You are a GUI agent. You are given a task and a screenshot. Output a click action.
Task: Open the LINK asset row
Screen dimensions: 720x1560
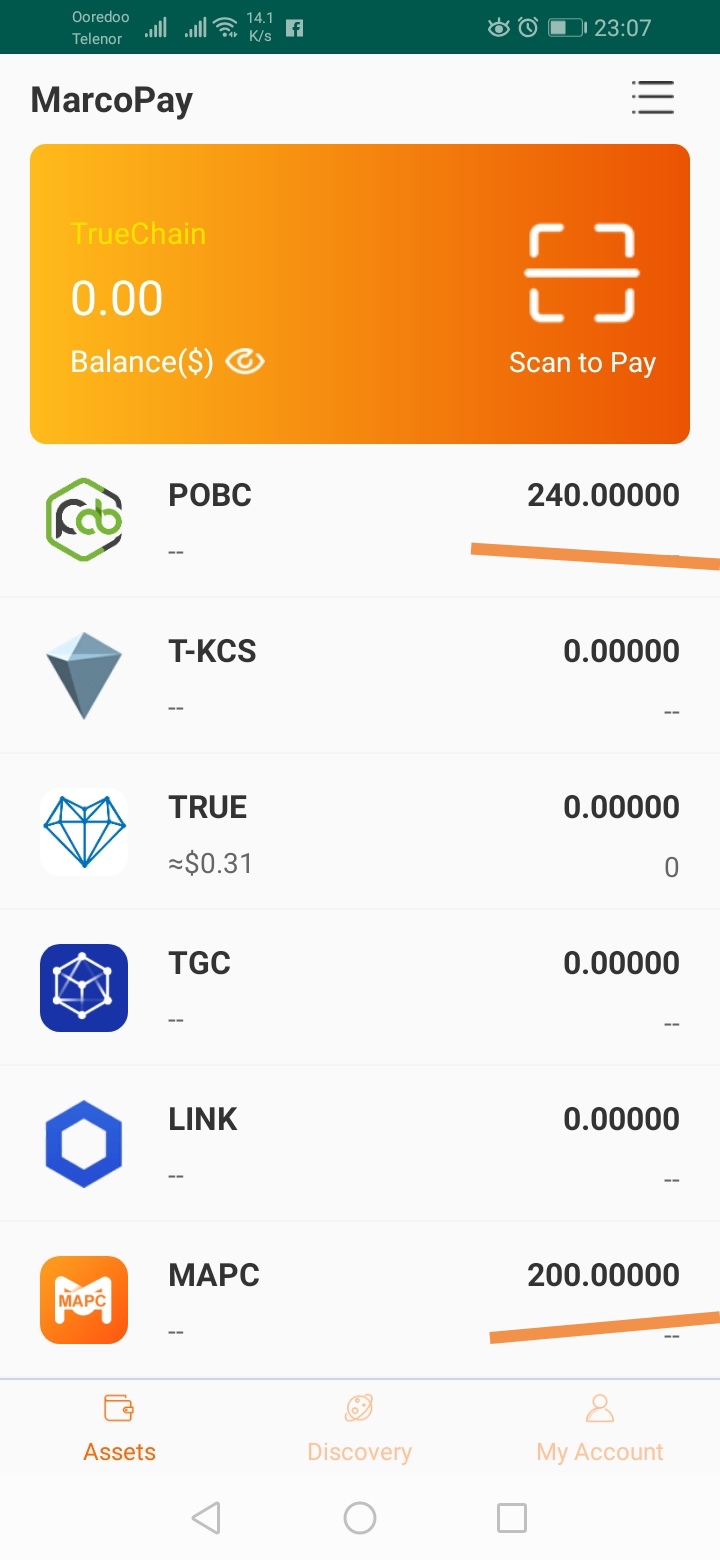[x=360, y=1144]
